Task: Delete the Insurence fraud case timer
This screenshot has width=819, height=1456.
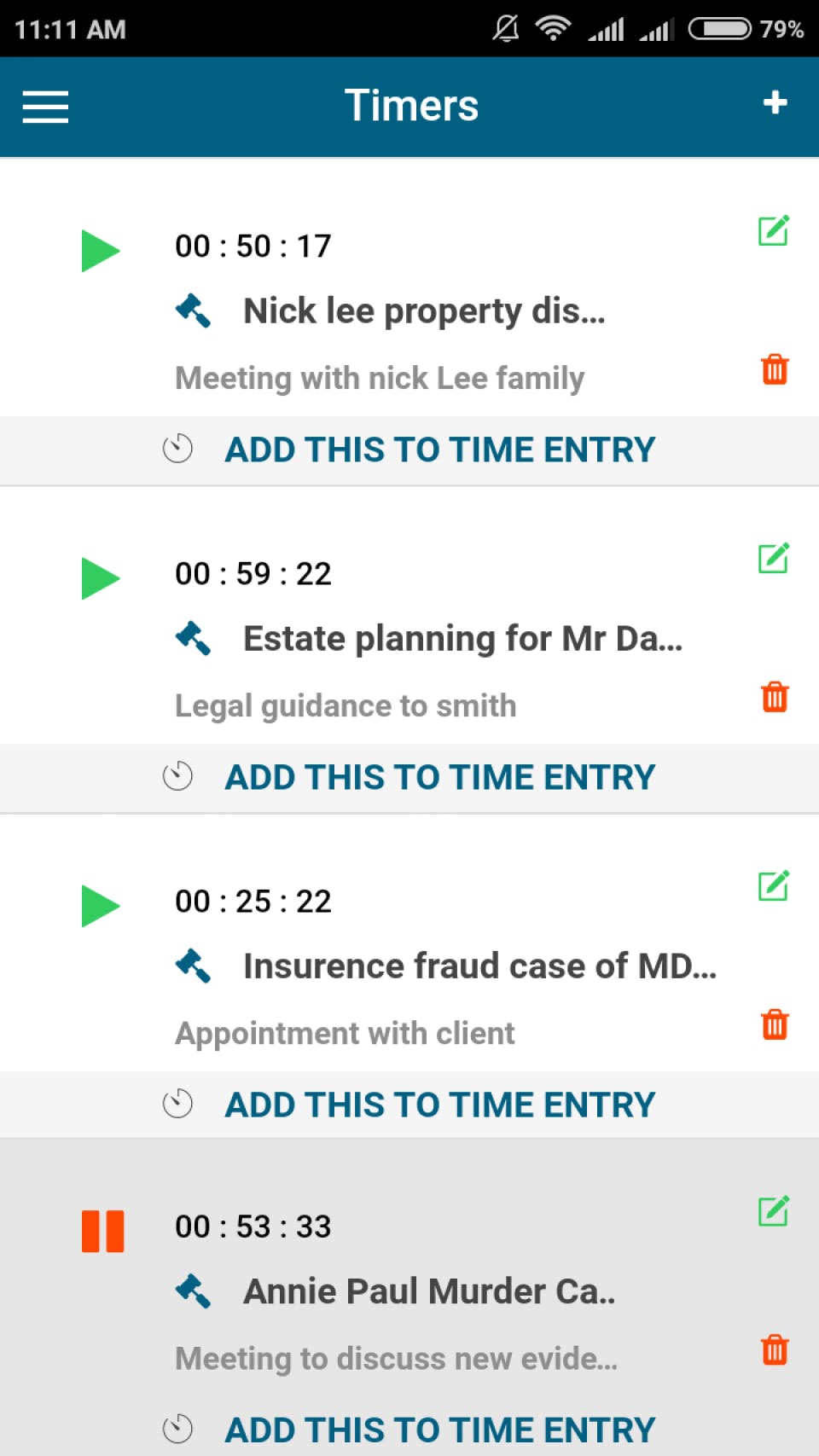Action: pyautogui.click(x=775, y=1024)
